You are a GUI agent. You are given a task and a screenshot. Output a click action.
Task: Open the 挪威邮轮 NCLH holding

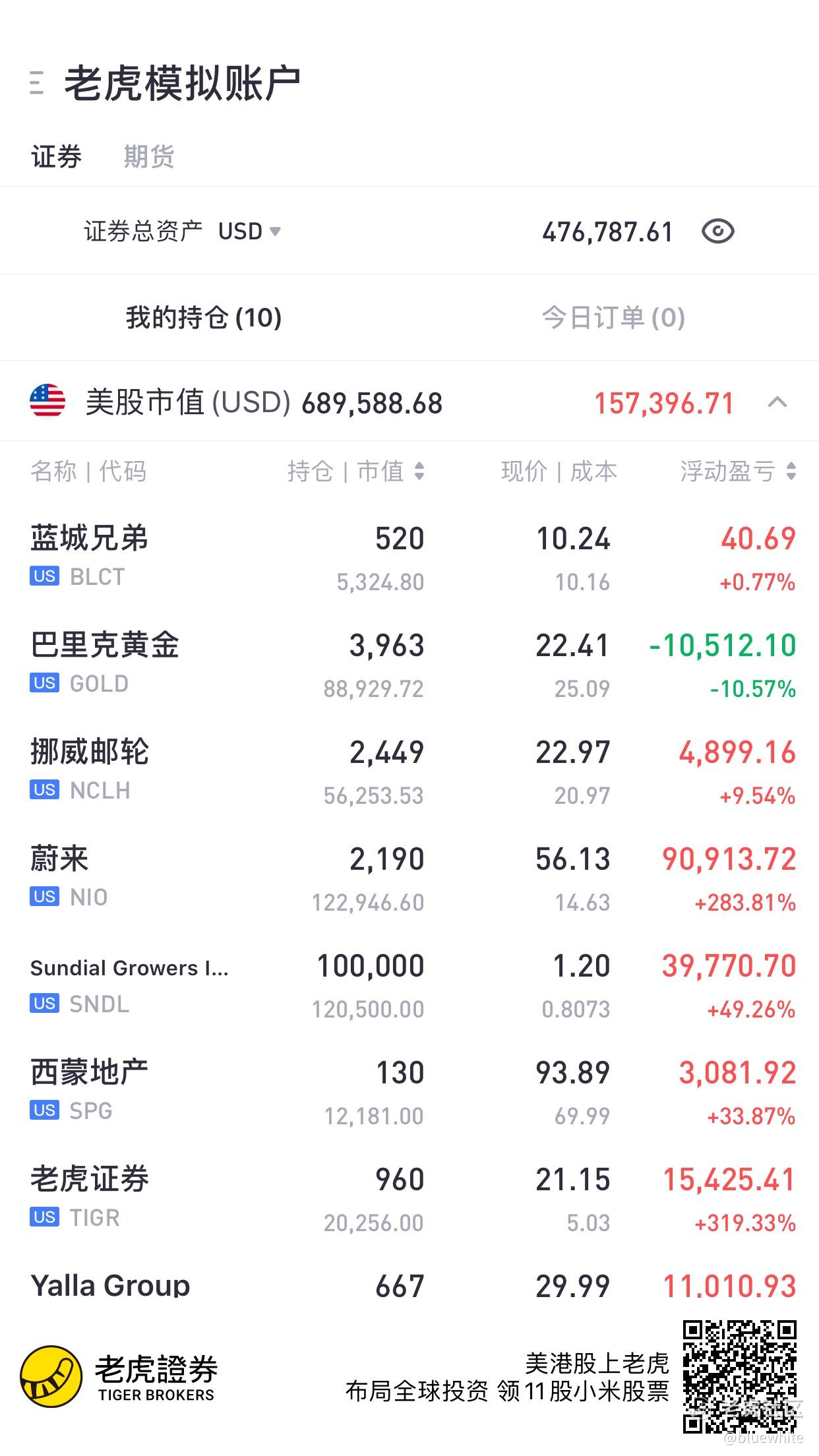point(409,772)
